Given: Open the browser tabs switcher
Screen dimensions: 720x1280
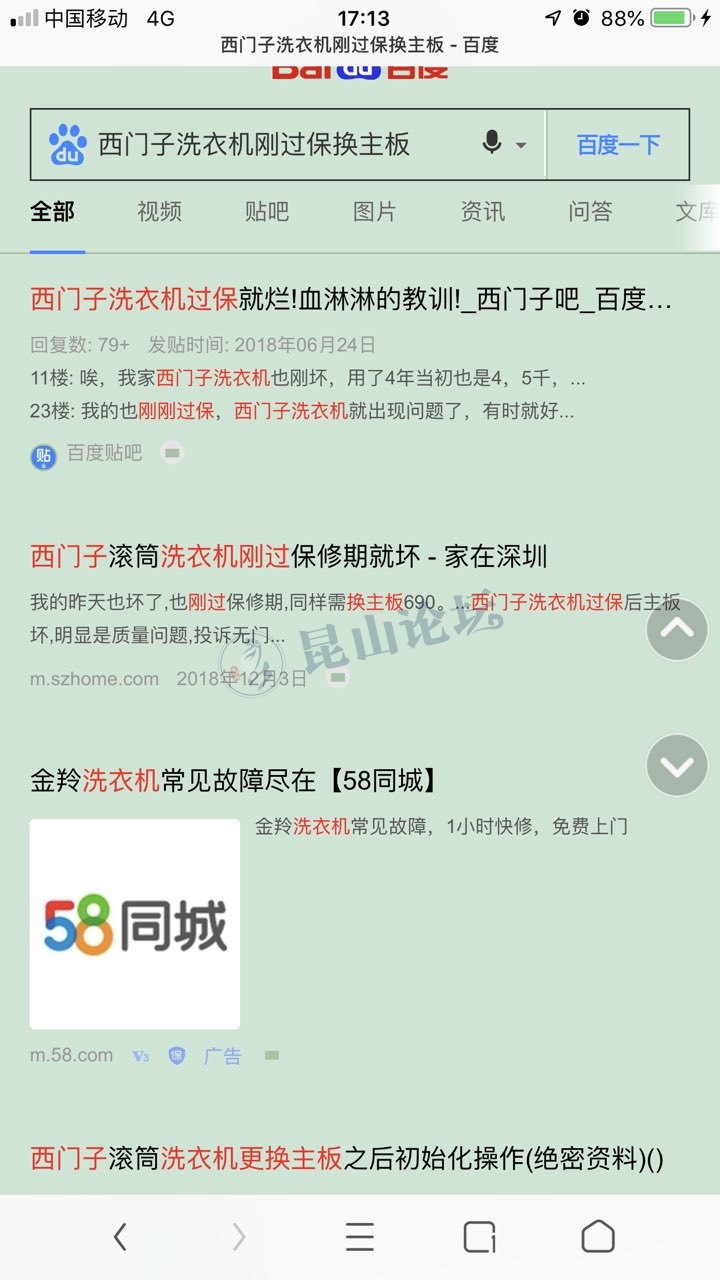Looking at the screenshot, I should 479,1237.
